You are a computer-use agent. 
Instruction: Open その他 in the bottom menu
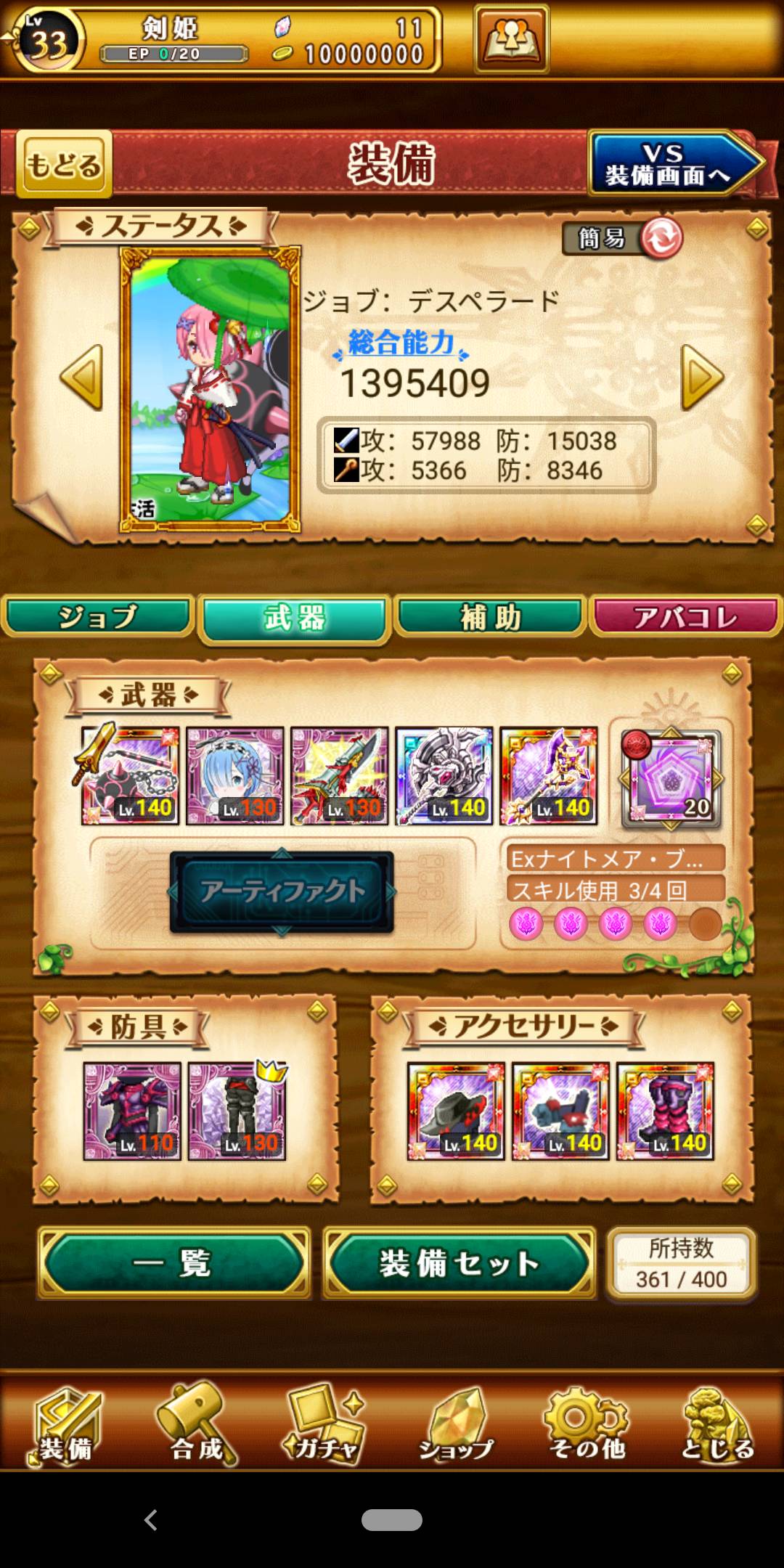587,1424
